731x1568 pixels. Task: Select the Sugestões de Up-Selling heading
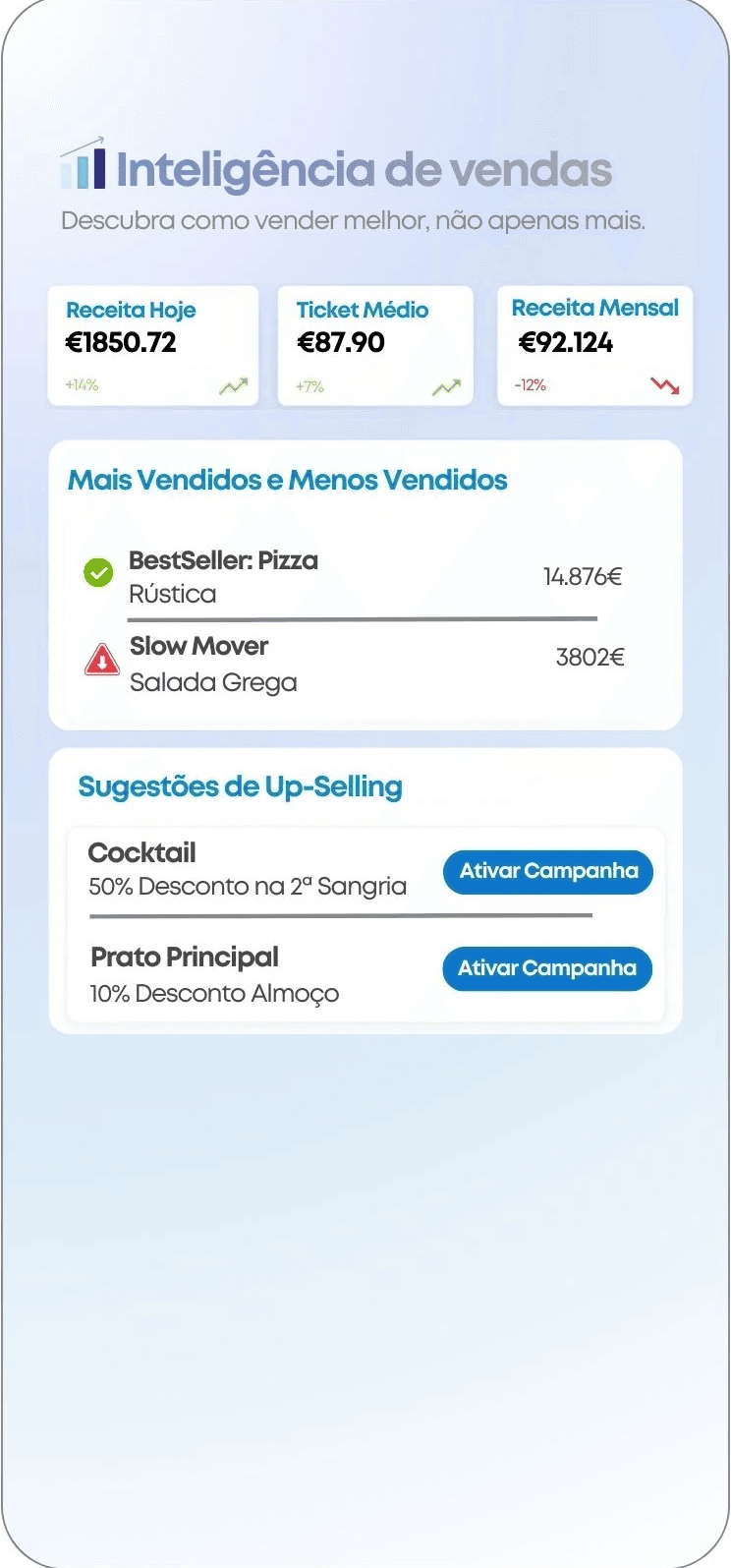[x=240, y=786]
